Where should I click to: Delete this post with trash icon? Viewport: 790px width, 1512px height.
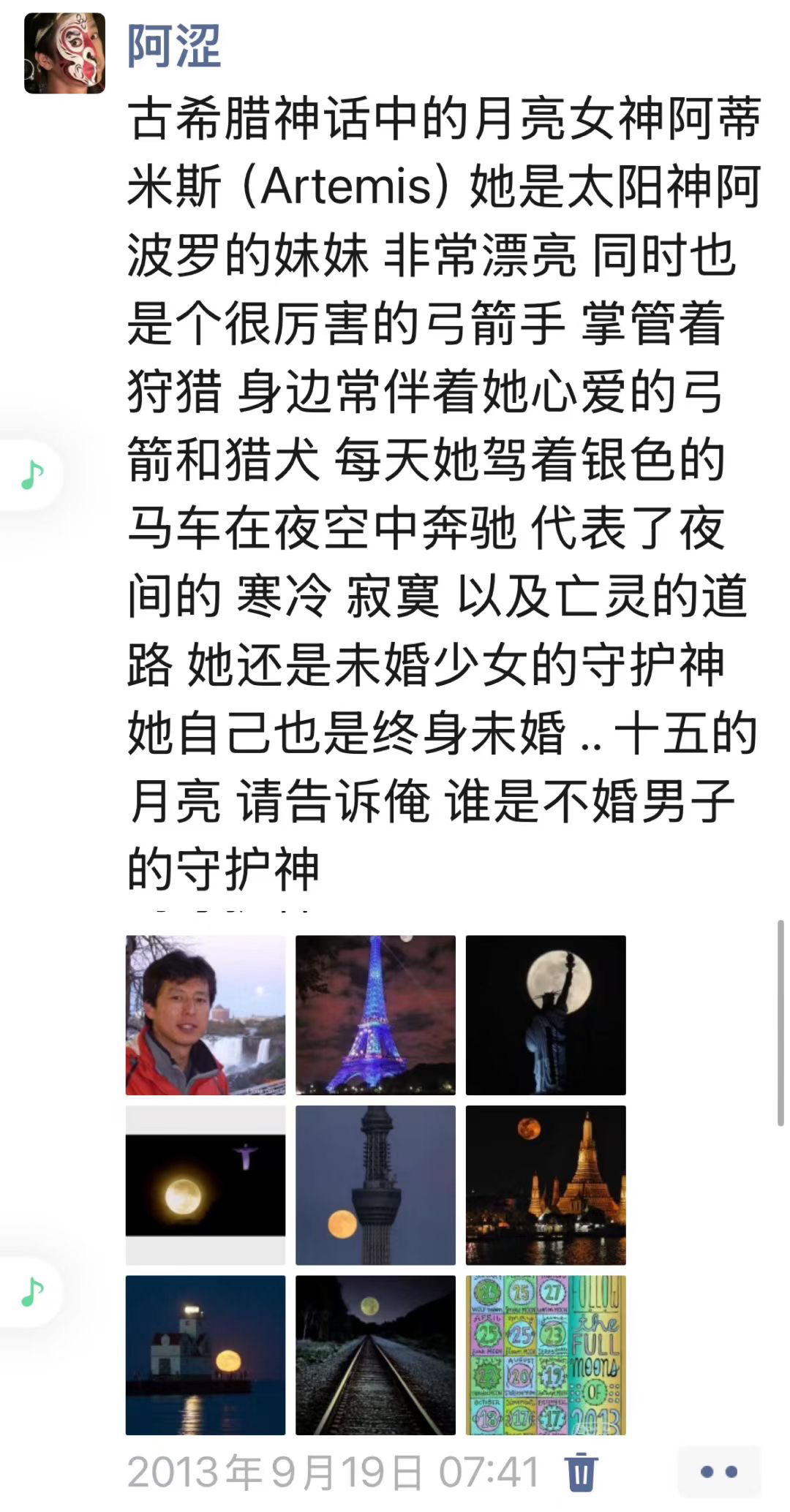pos(582,1472)
